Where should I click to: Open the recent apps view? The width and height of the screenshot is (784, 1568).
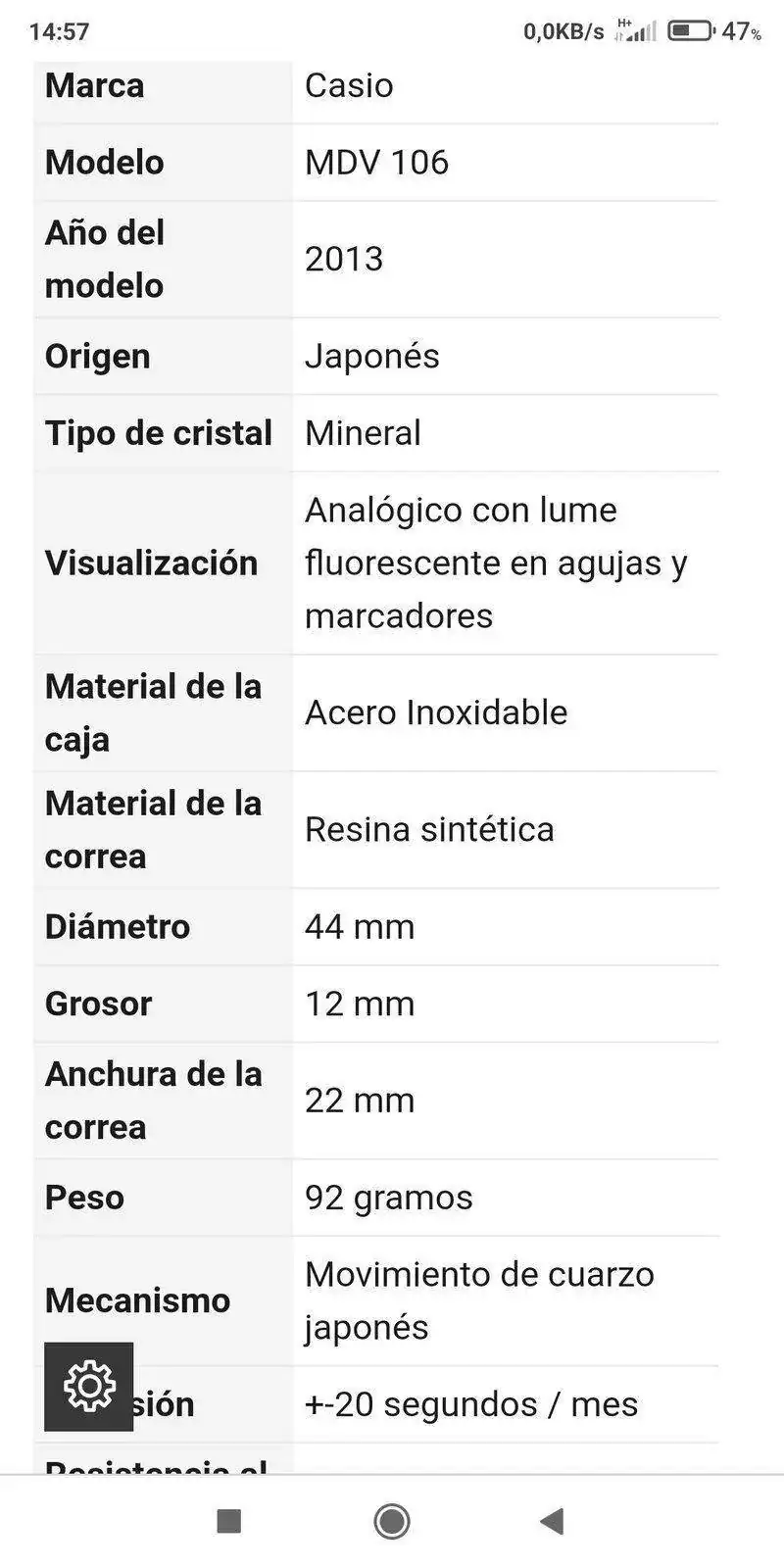pos(229,1521)
